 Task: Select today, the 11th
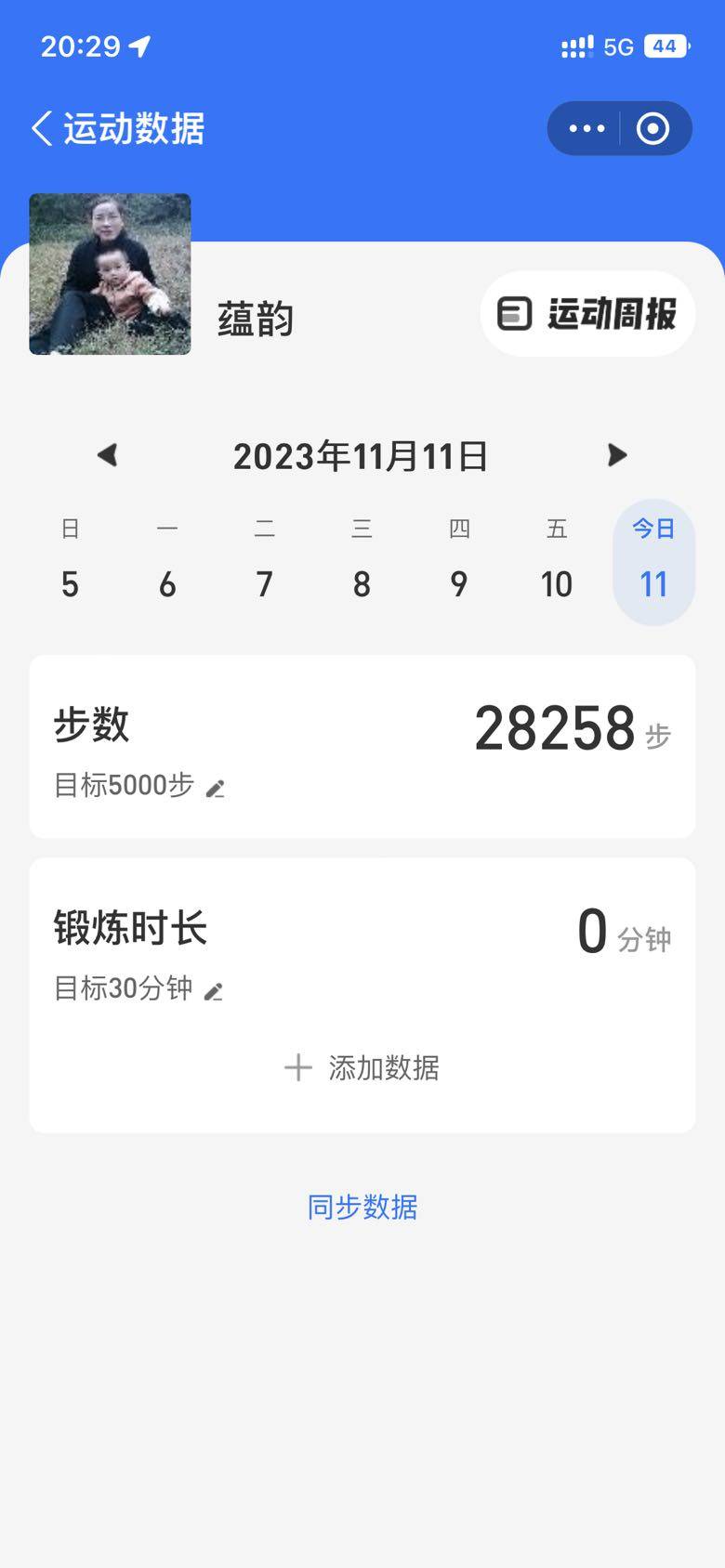click(653, 562)
